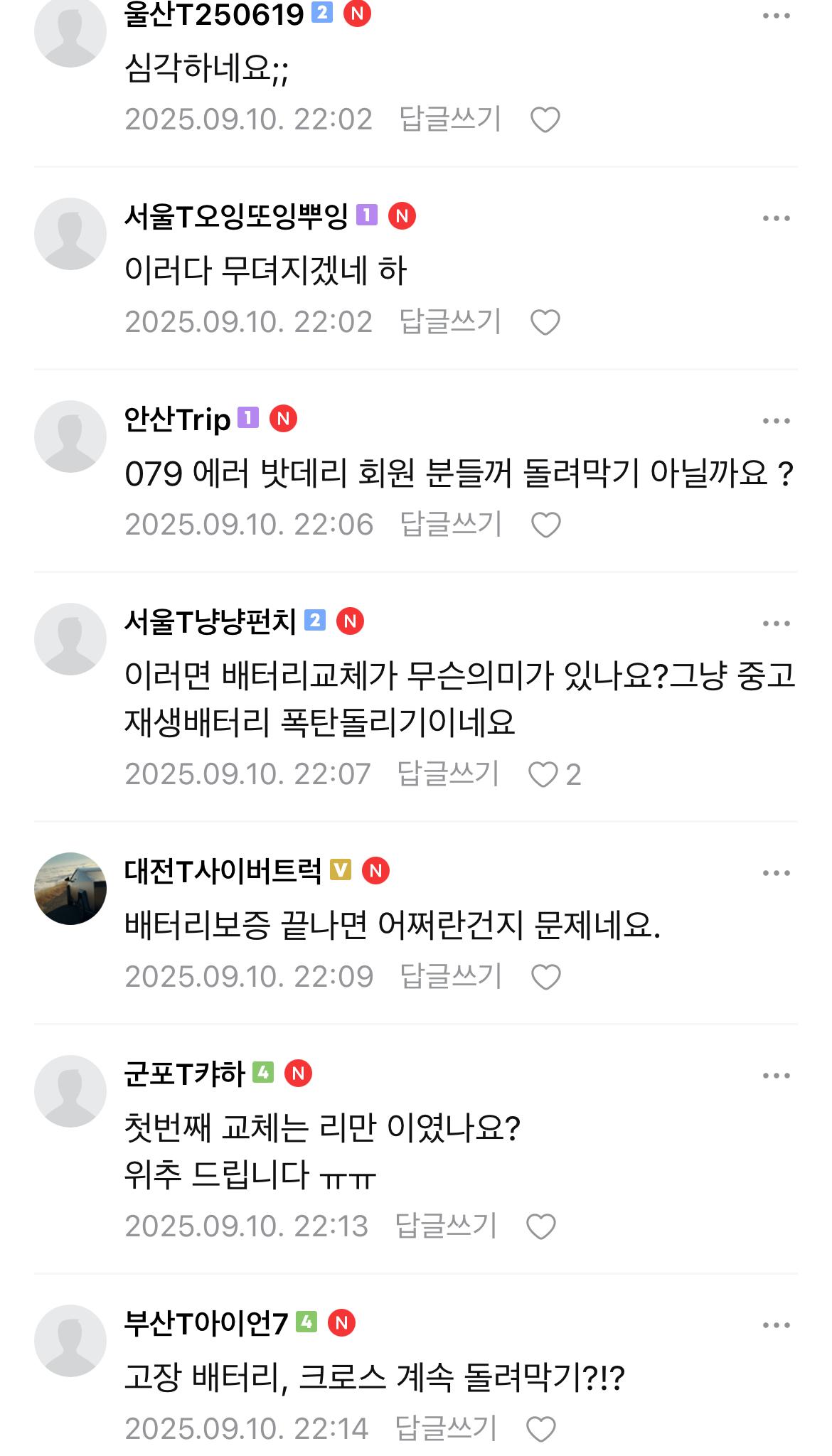832x1456 pixels.
Task: Open overflow menu on 안산Trip's comment
Action: point(776,421)
